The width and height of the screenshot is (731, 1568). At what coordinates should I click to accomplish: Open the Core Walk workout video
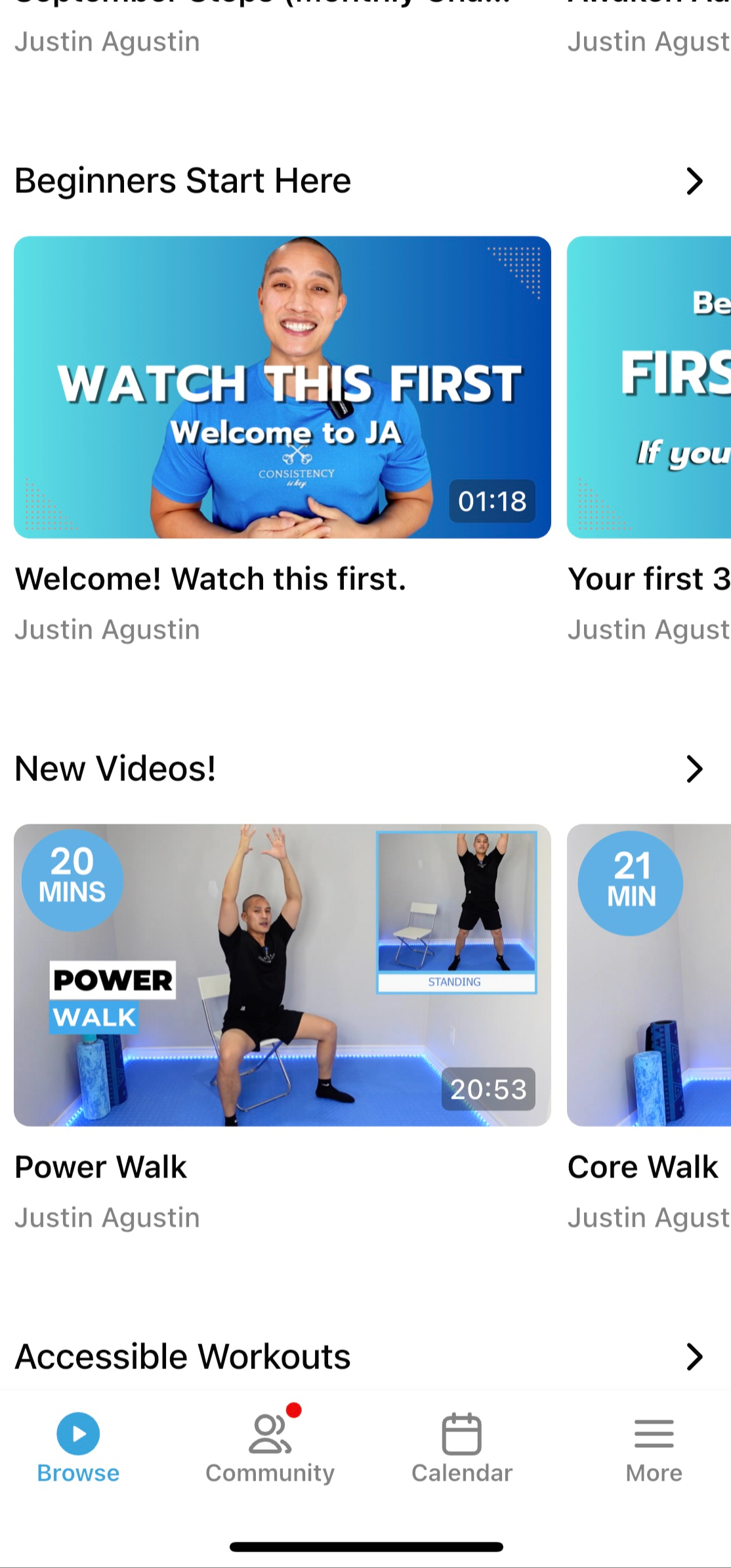pos(648,975)
